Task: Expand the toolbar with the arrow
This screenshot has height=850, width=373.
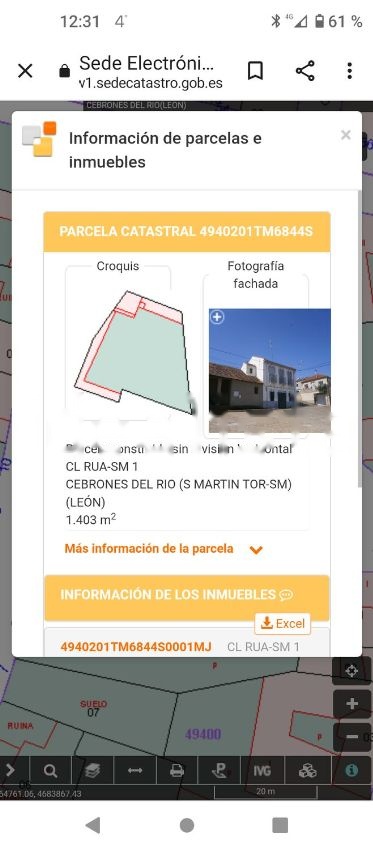Action: (x=11, y=770)
